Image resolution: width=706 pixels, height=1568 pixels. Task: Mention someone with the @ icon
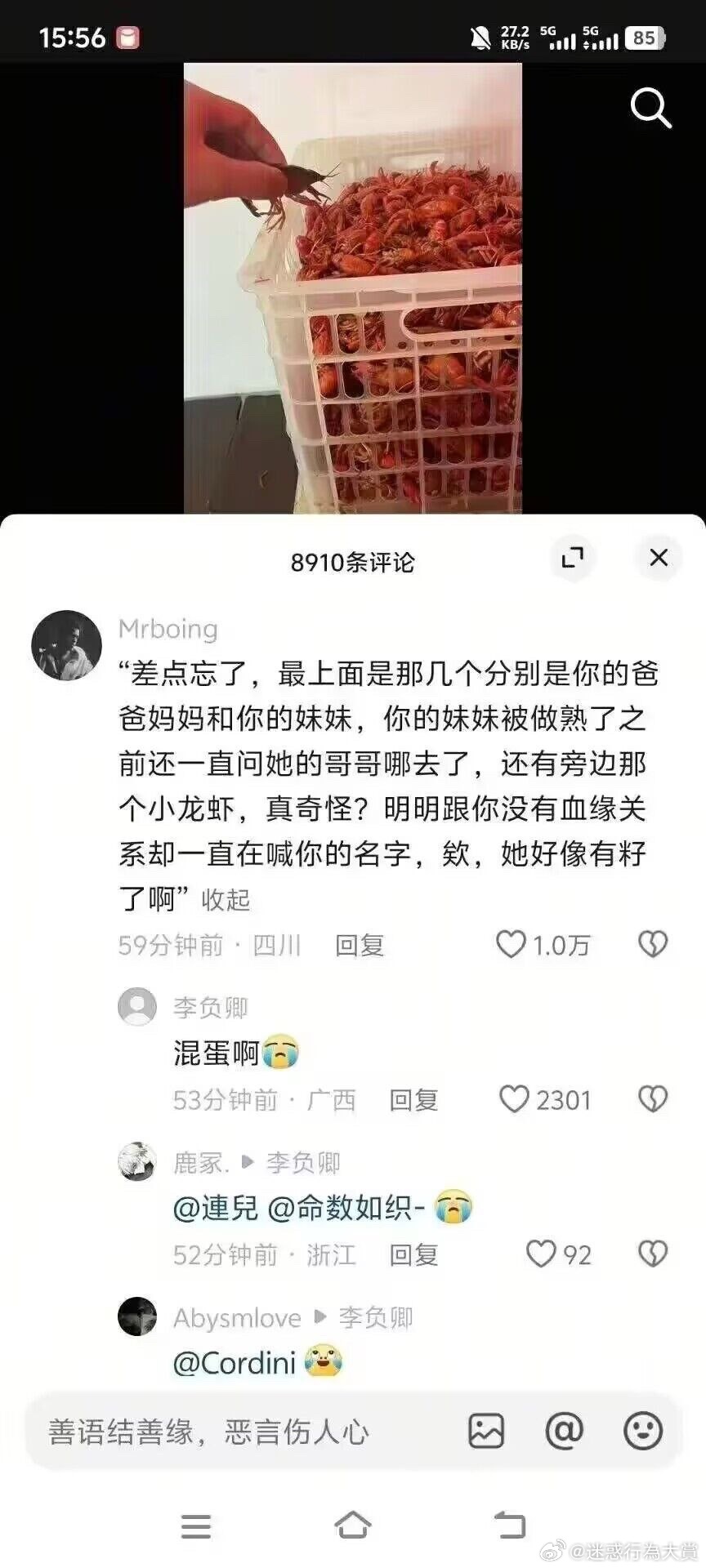[x=564, y=1432]
